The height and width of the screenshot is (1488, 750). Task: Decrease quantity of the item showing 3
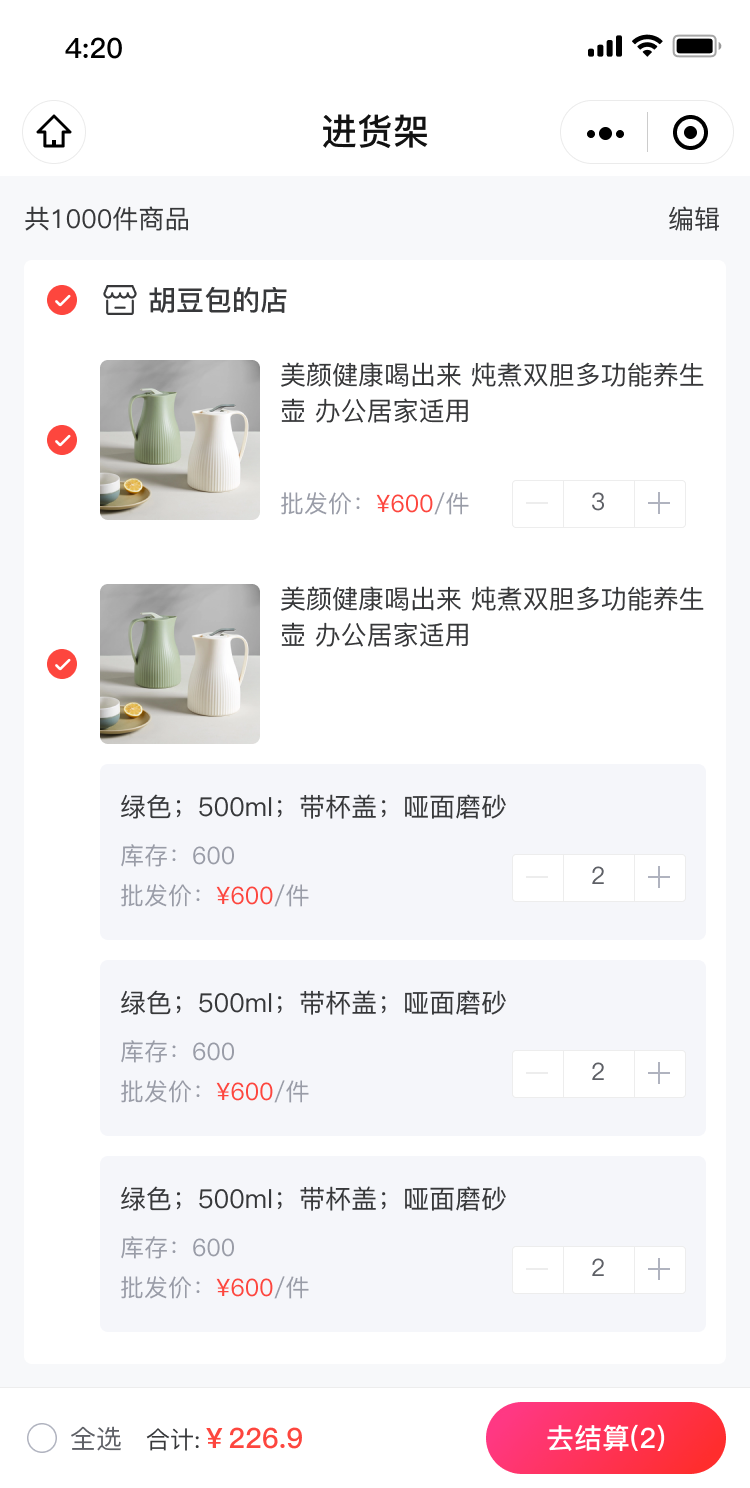(538, 504)
